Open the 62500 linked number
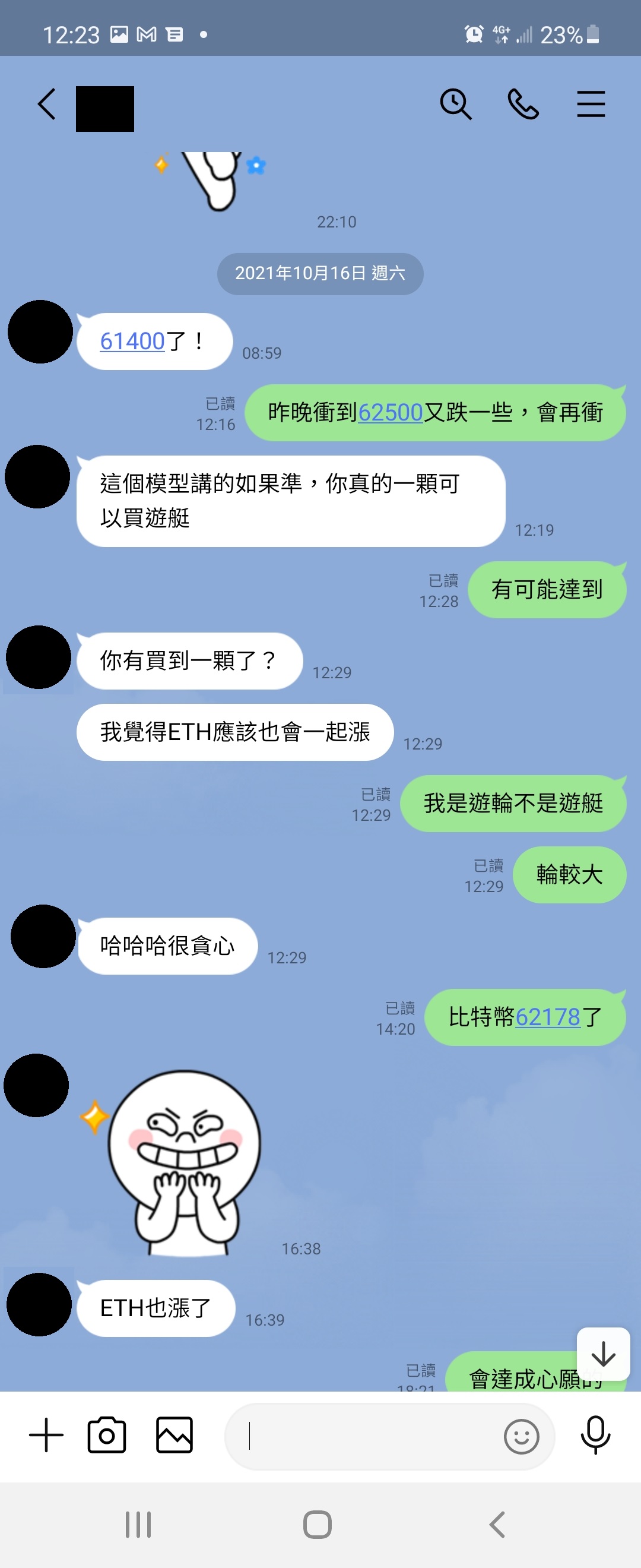641x1568 pixels. (390, 413)
